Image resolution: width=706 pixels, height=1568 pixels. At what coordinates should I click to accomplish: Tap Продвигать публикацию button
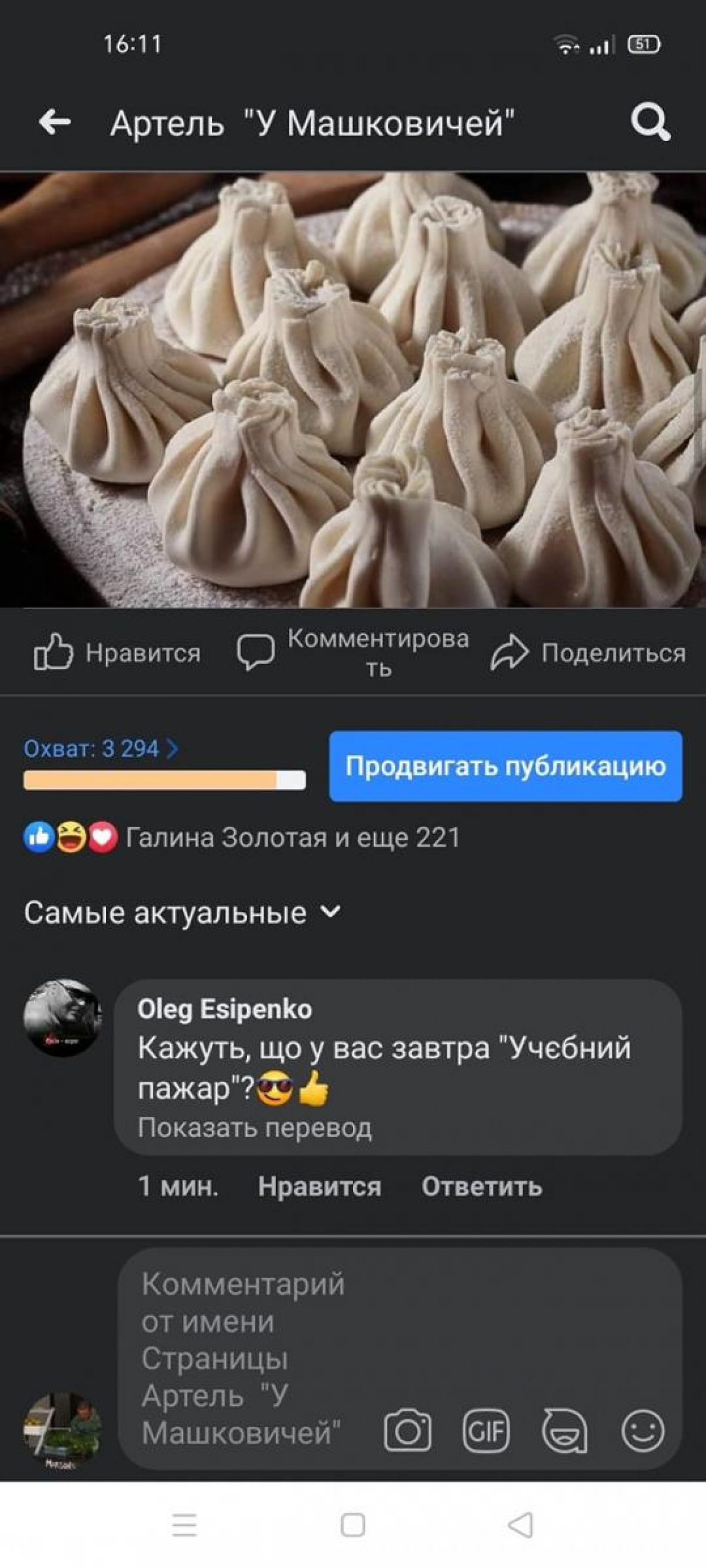505,765
